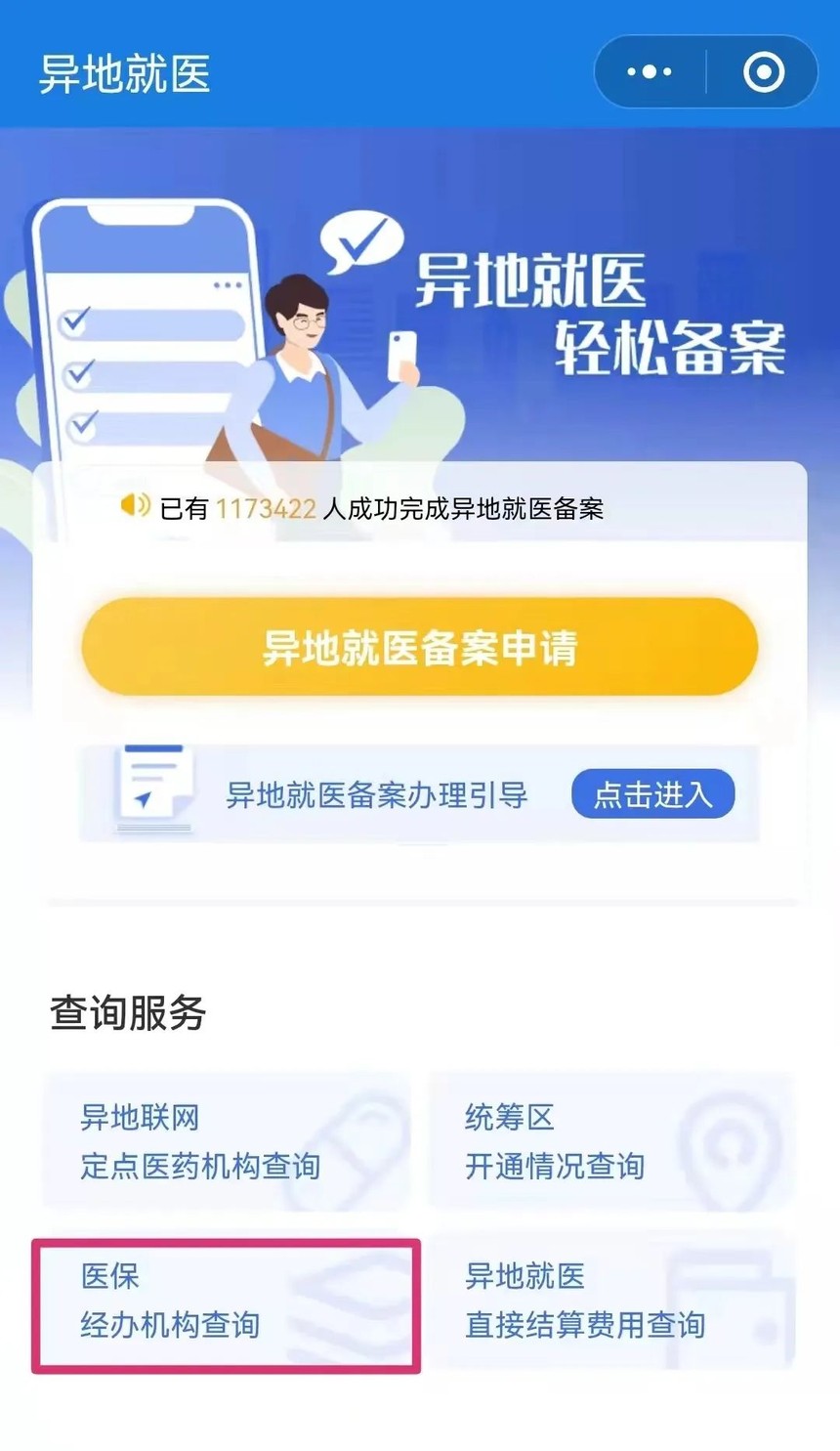Image resolution: width=840 pixels, height=1451 pixels.
Task: Open 异地联网定点医药机构查询
Action: click(227, 1141)
